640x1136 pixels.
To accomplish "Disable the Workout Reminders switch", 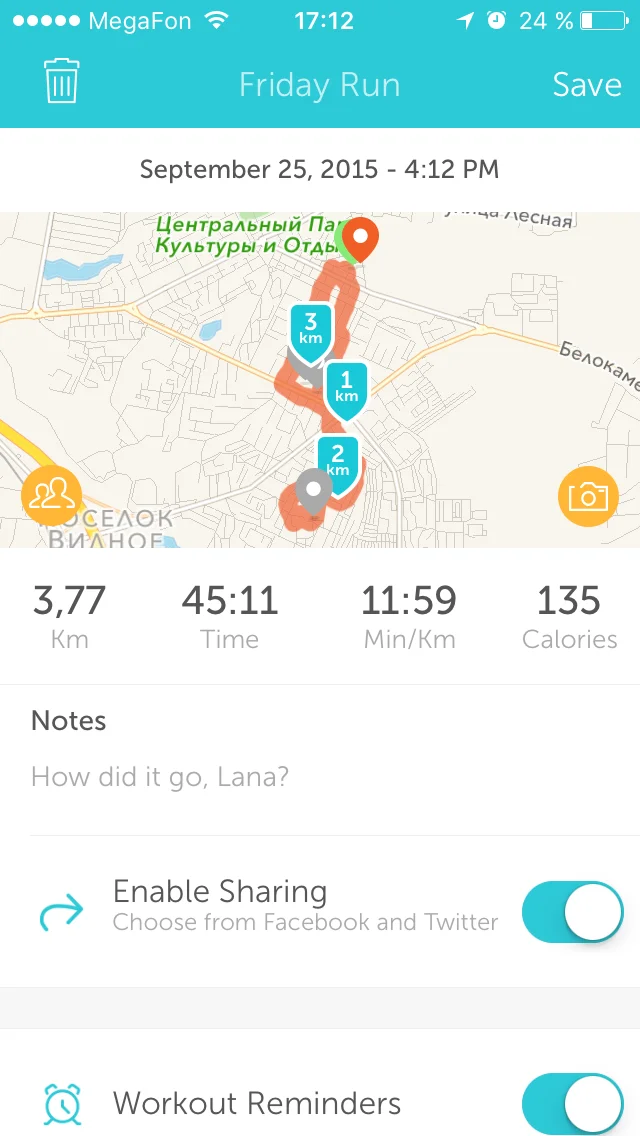I will (x=572, y=1104).
